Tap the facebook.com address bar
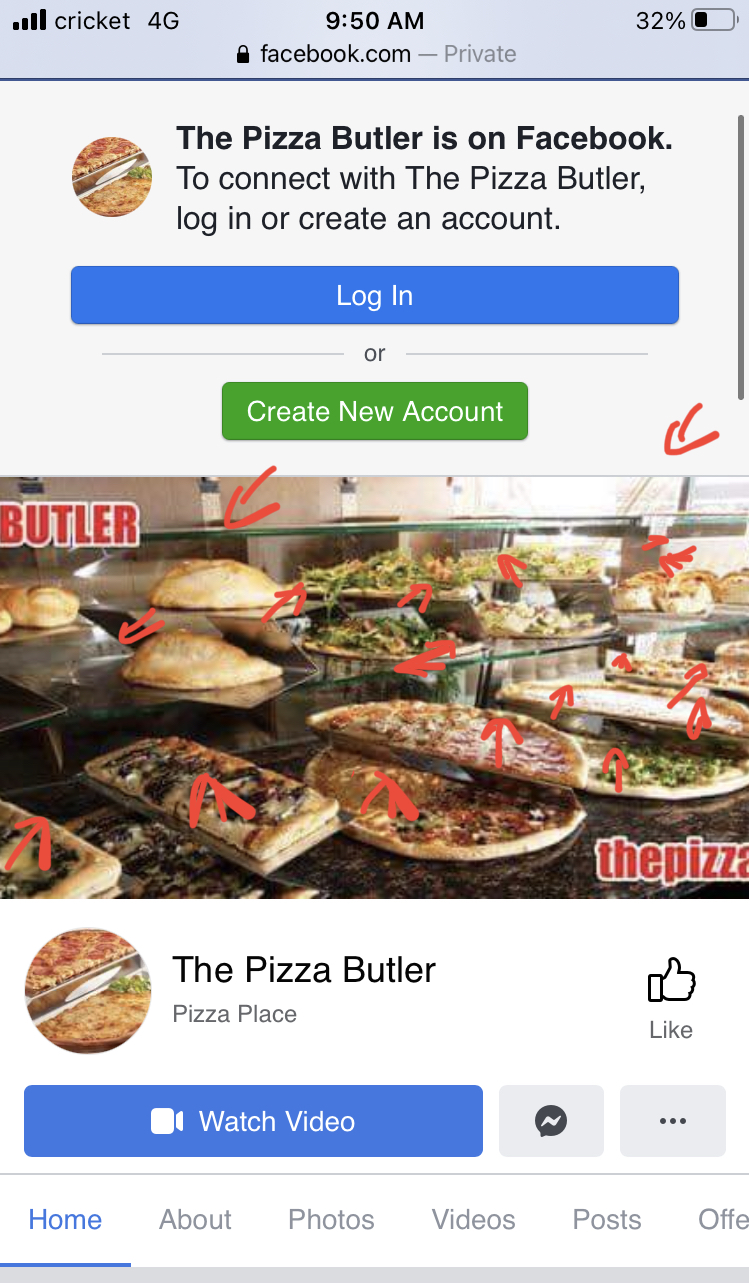 (x=375, y=53)
